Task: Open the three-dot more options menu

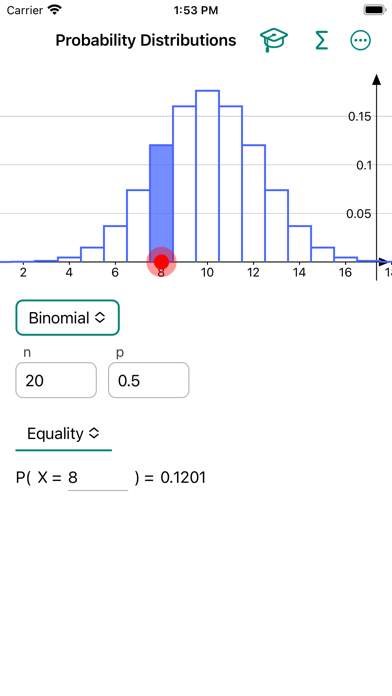Action: coord(360,40)
